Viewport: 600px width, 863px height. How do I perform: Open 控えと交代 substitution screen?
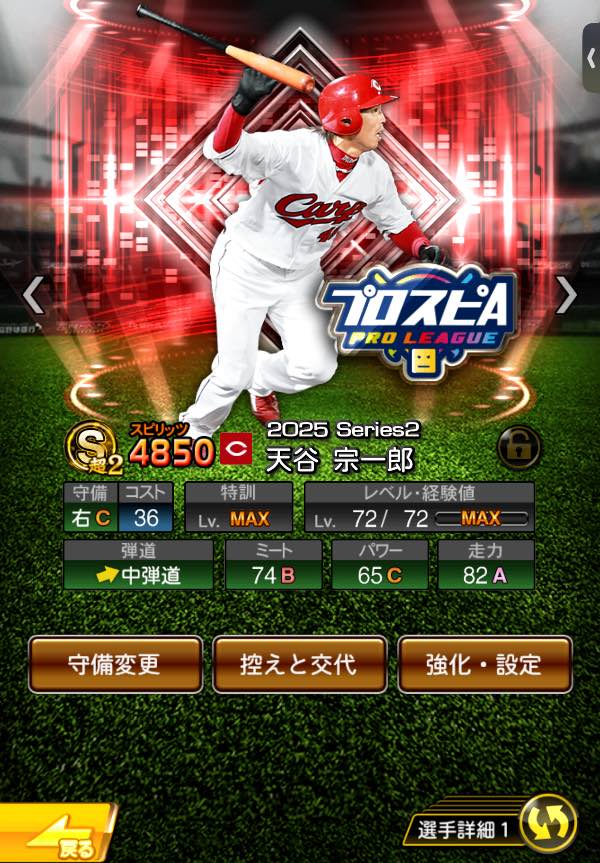pyautogui.click(x=299, y=664)
